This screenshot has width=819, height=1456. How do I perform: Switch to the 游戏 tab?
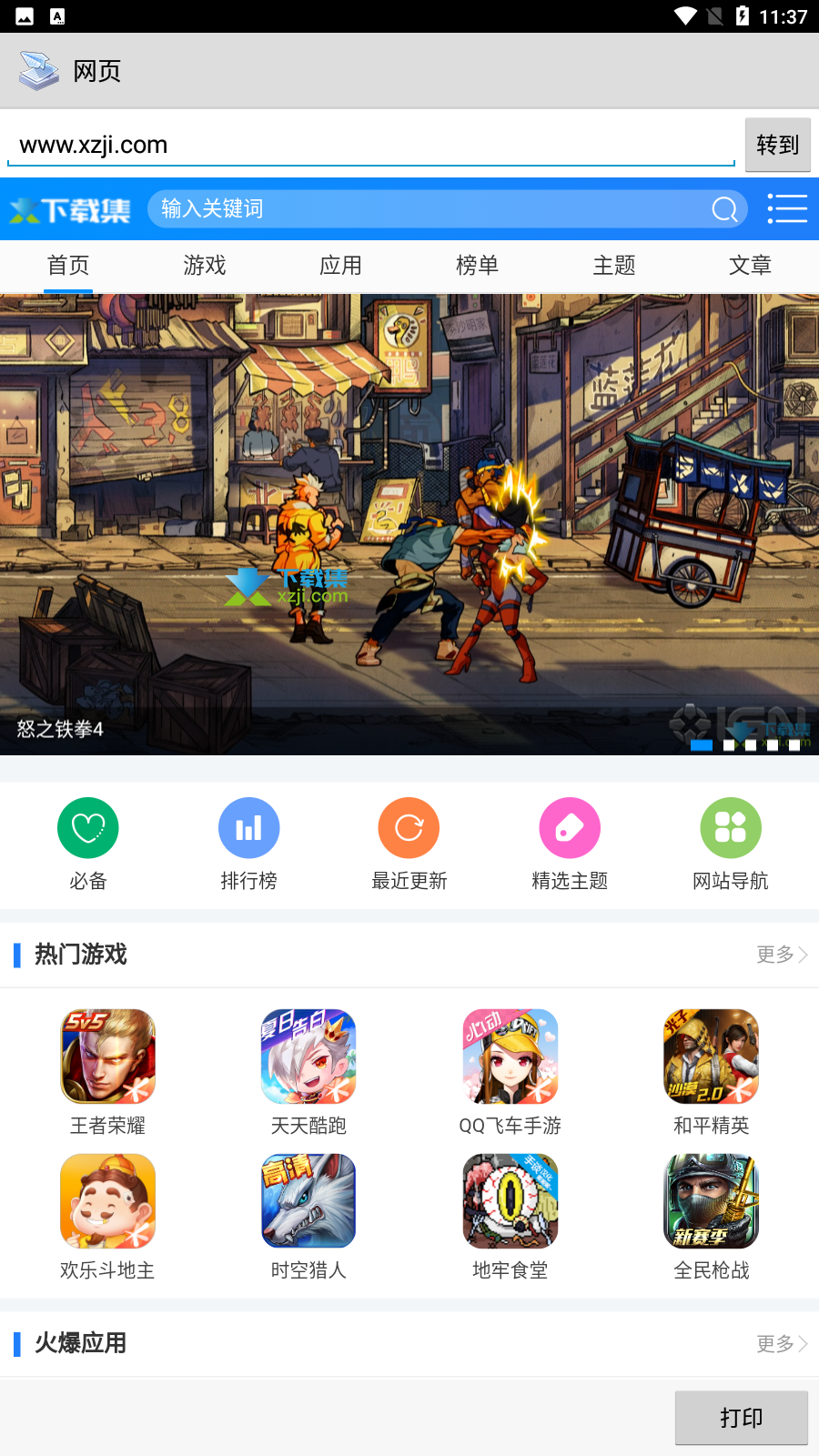(205, 266)
